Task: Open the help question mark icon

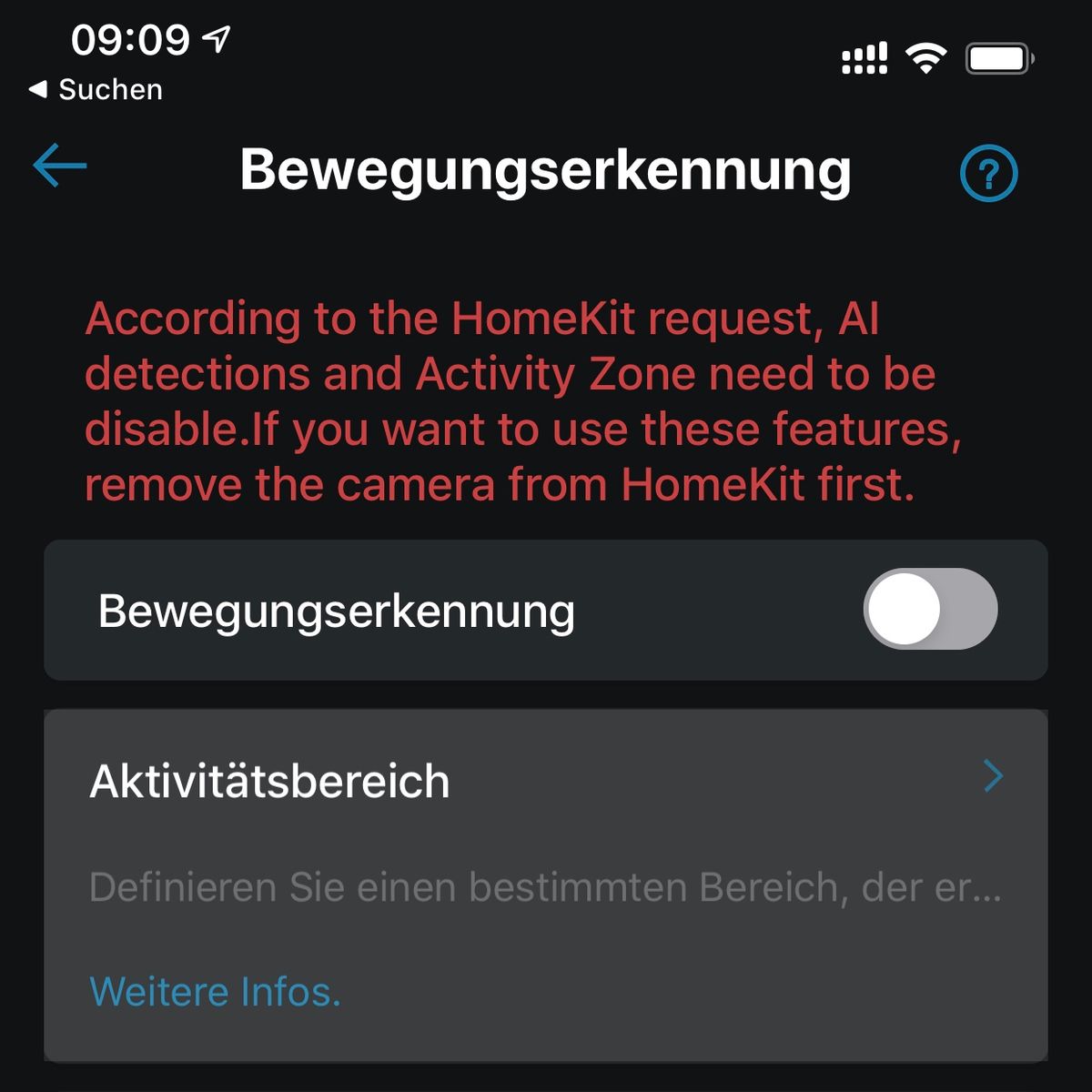Action: click(x=988, y=173)
